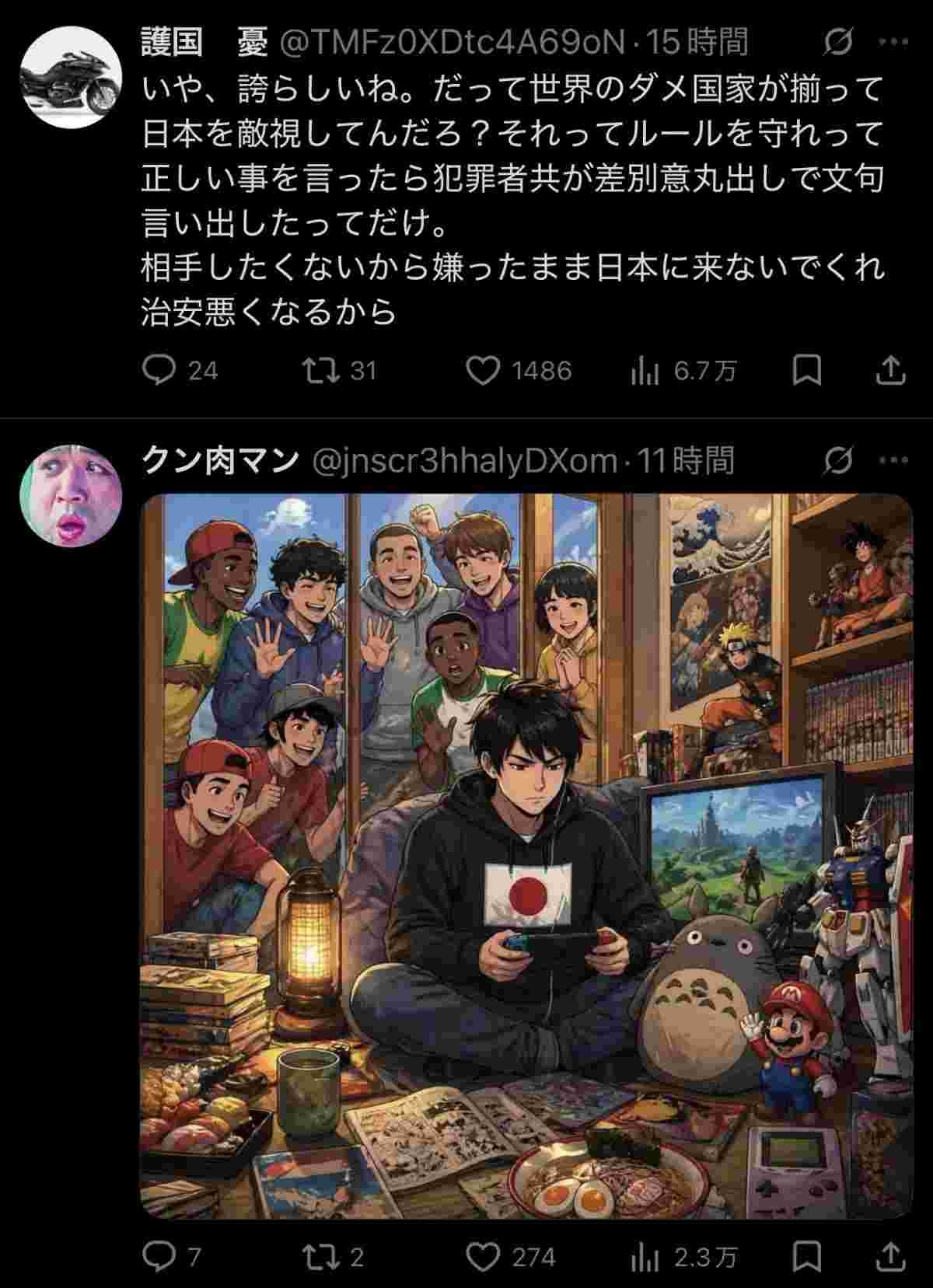
Task: Bookmark 護国 憂's post
Action: click(806, 371)
